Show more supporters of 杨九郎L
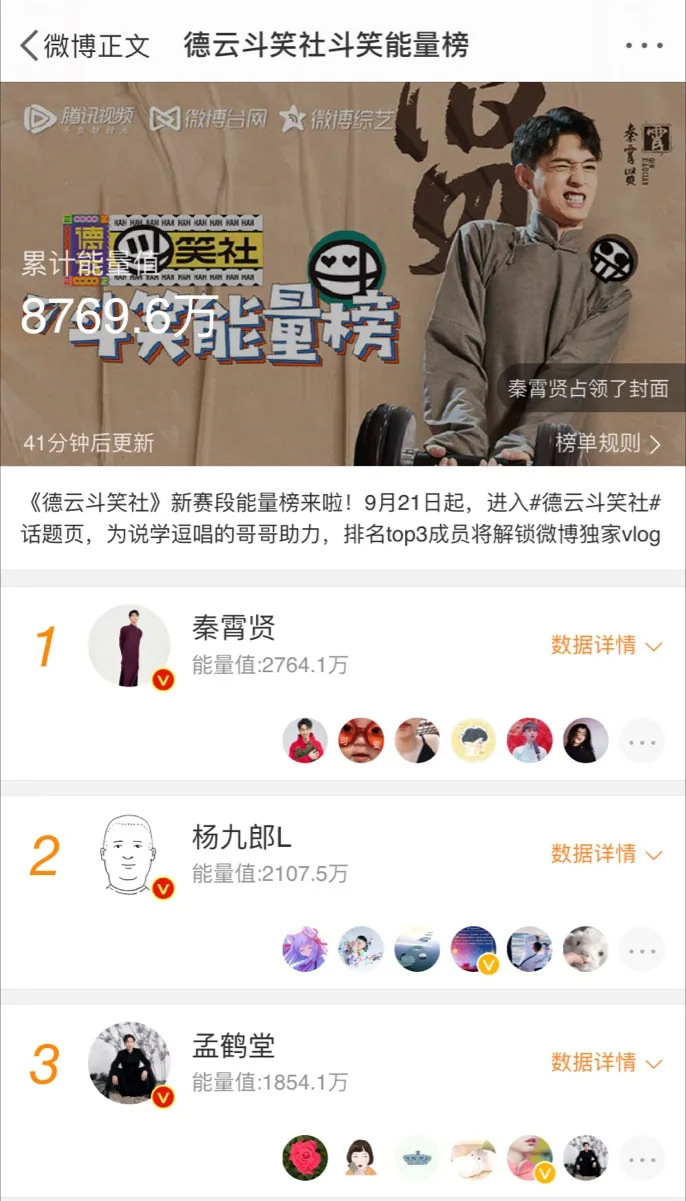 click(x=641, y=949)
